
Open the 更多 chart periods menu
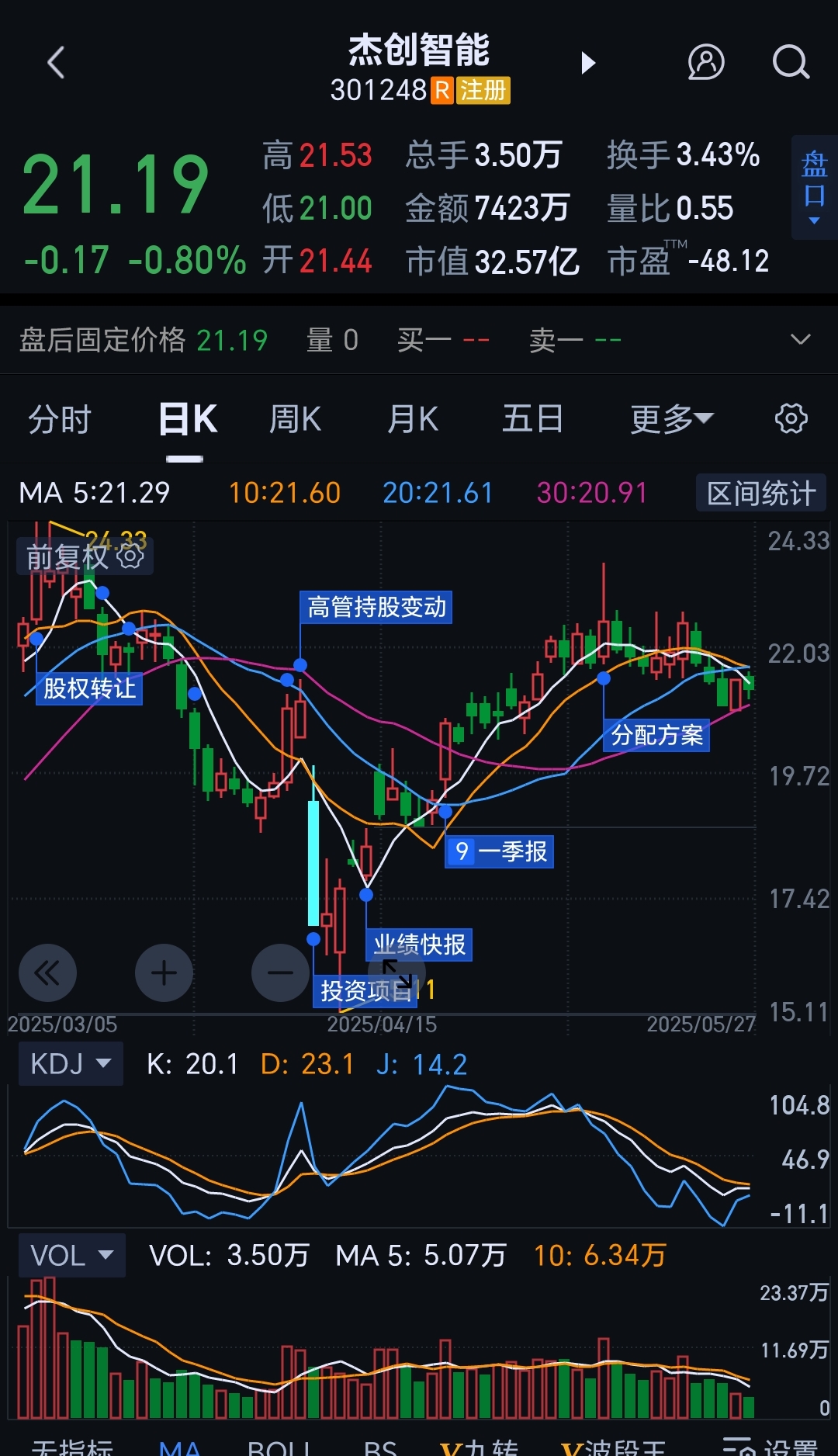coord(672,418)
